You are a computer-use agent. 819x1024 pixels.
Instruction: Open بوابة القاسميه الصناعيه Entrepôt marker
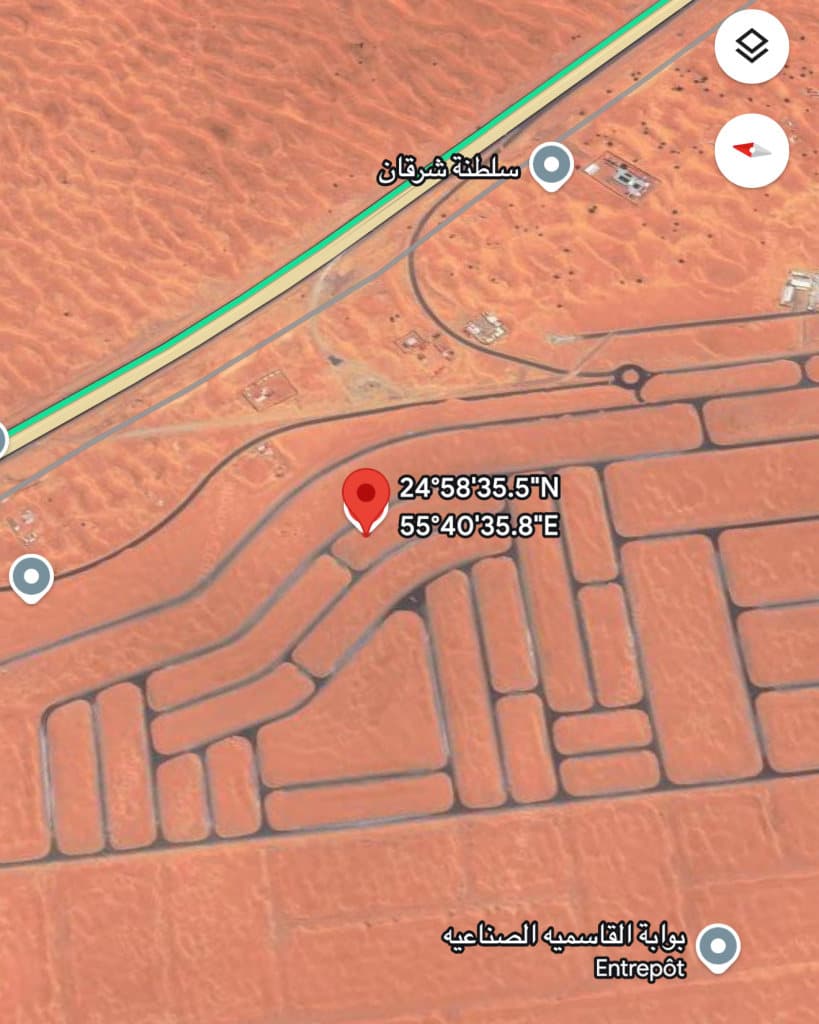(717, 947)
